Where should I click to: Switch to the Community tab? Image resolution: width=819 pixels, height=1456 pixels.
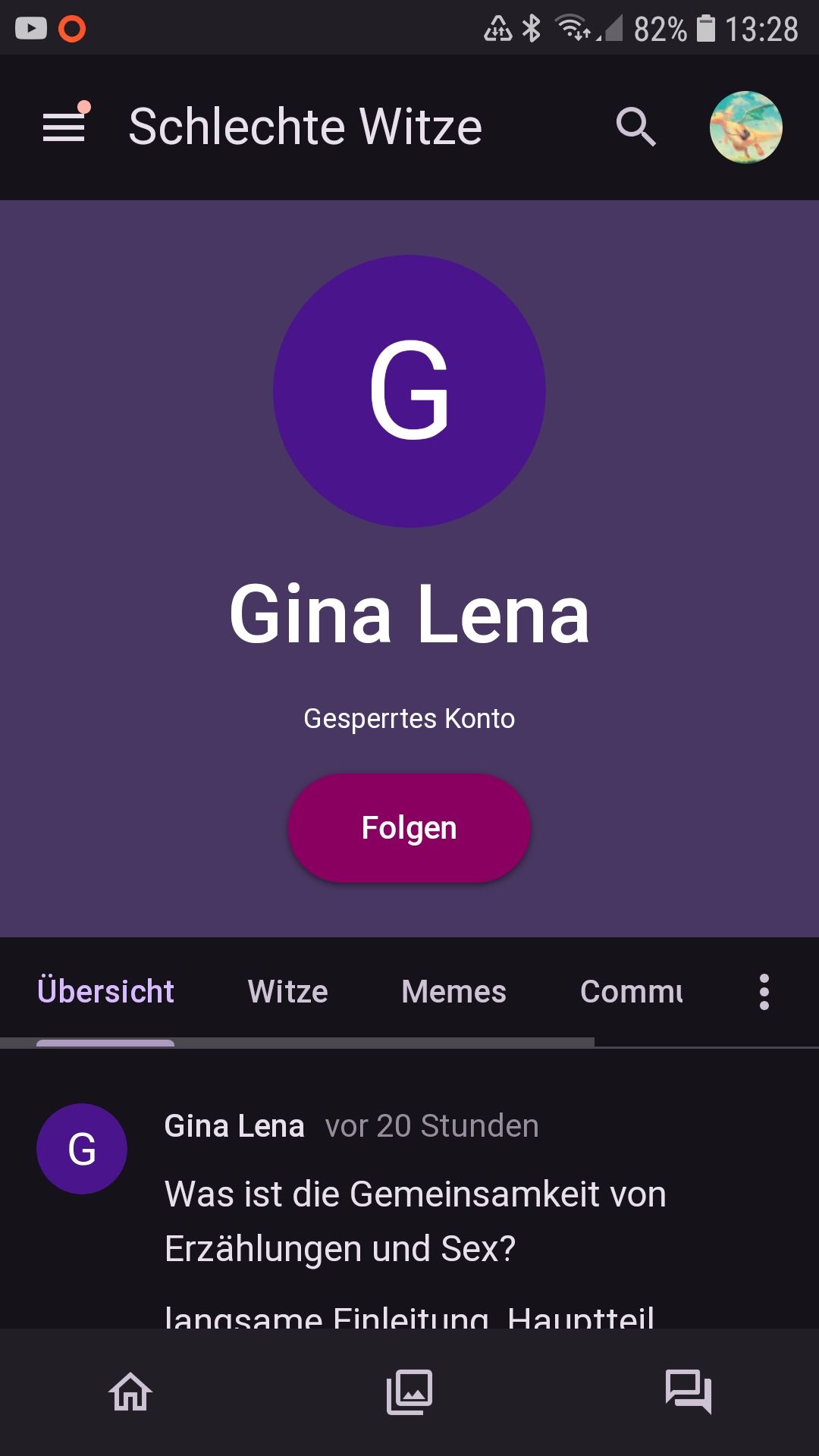(x=631, y=992)
